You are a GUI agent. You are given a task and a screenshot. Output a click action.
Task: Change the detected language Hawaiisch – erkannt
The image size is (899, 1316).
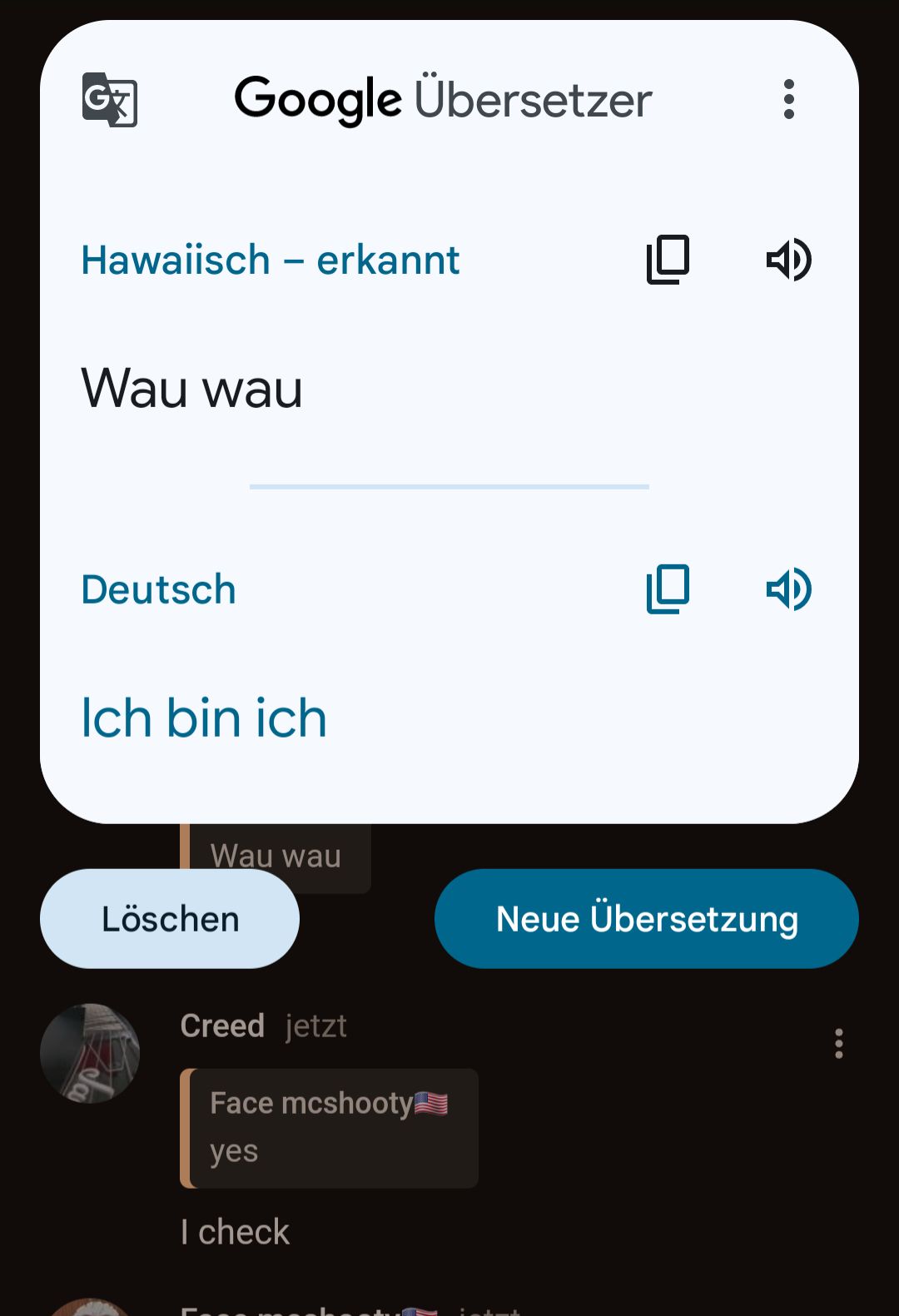point(270,261)
